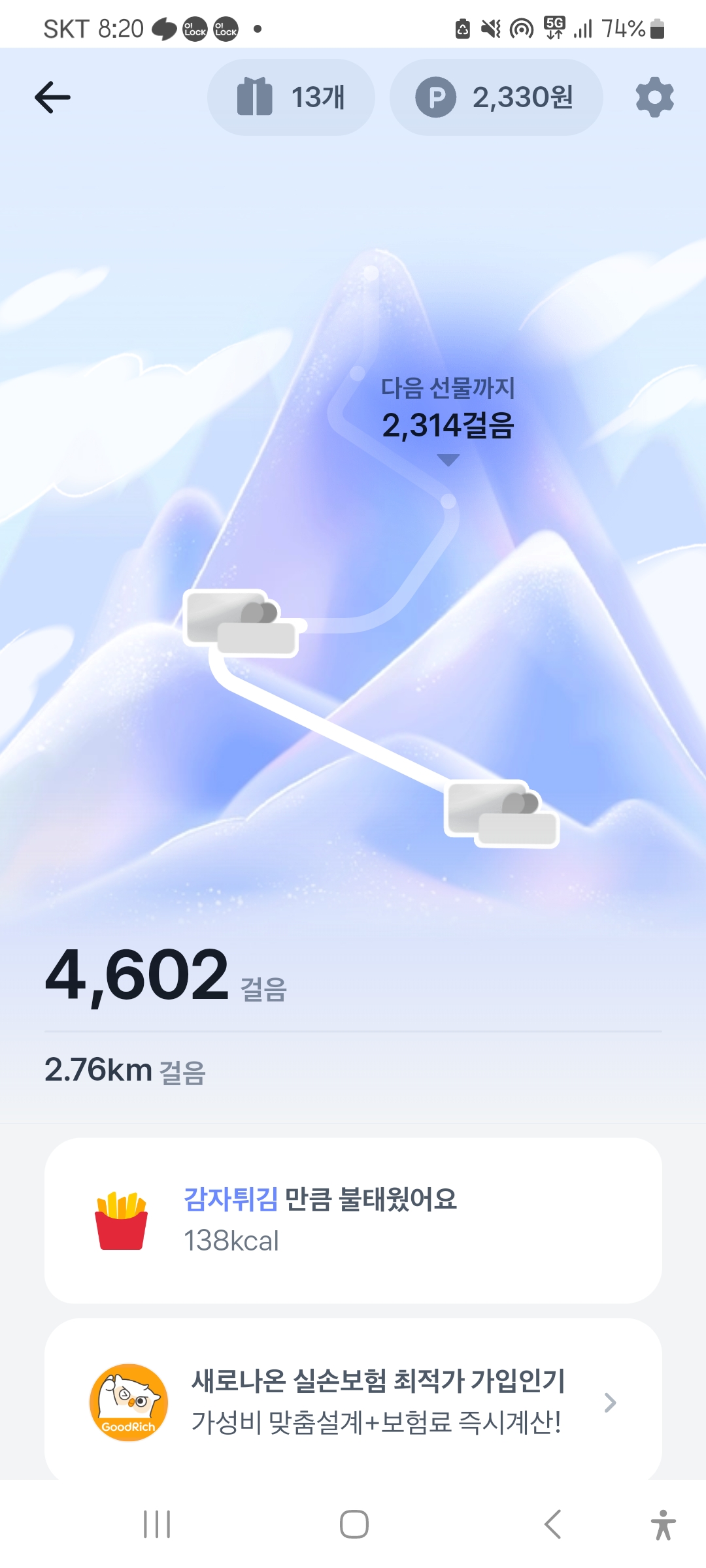Go to the home screen

(x=354, y=1524)
